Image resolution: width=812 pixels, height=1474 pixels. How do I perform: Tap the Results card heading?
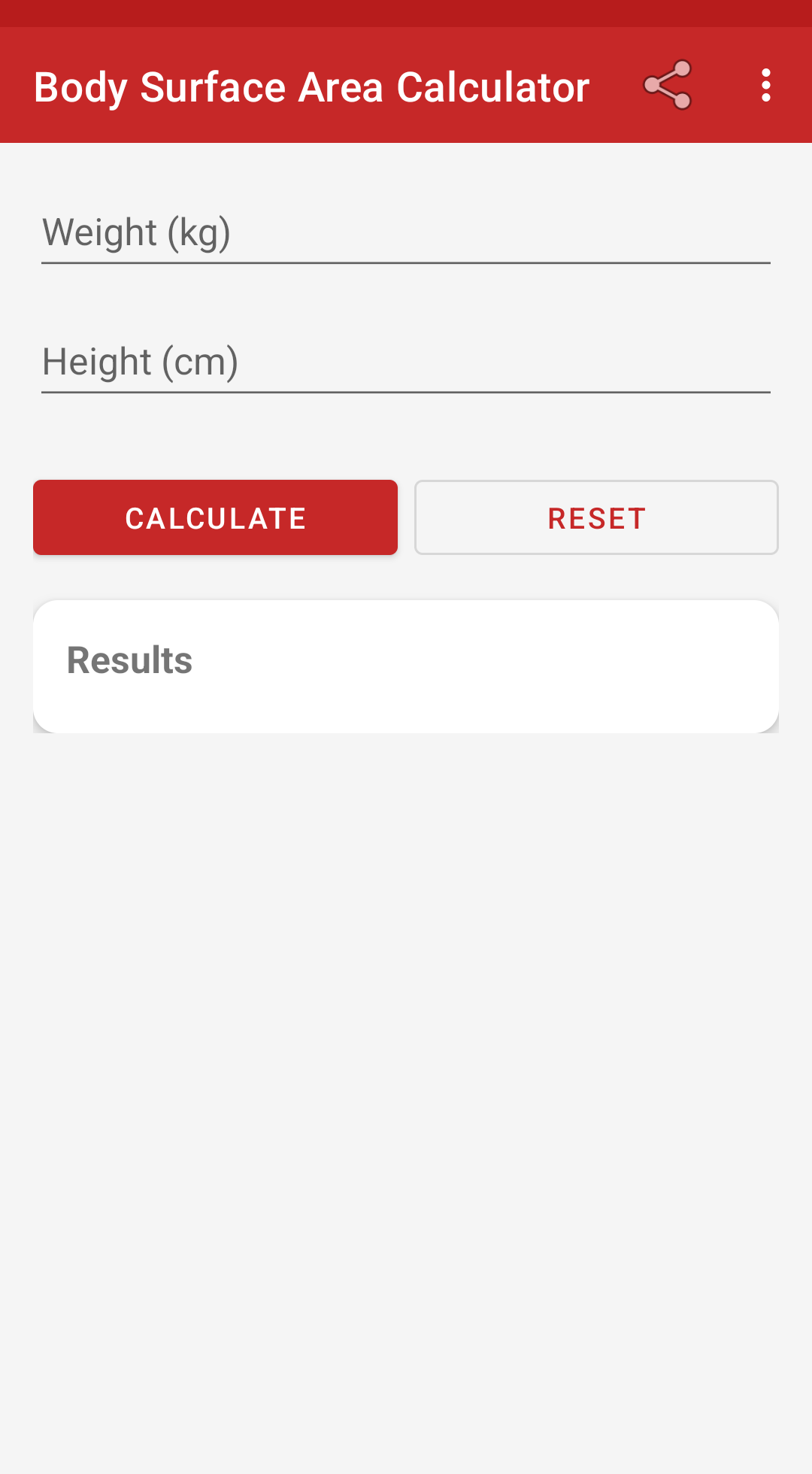129,660
